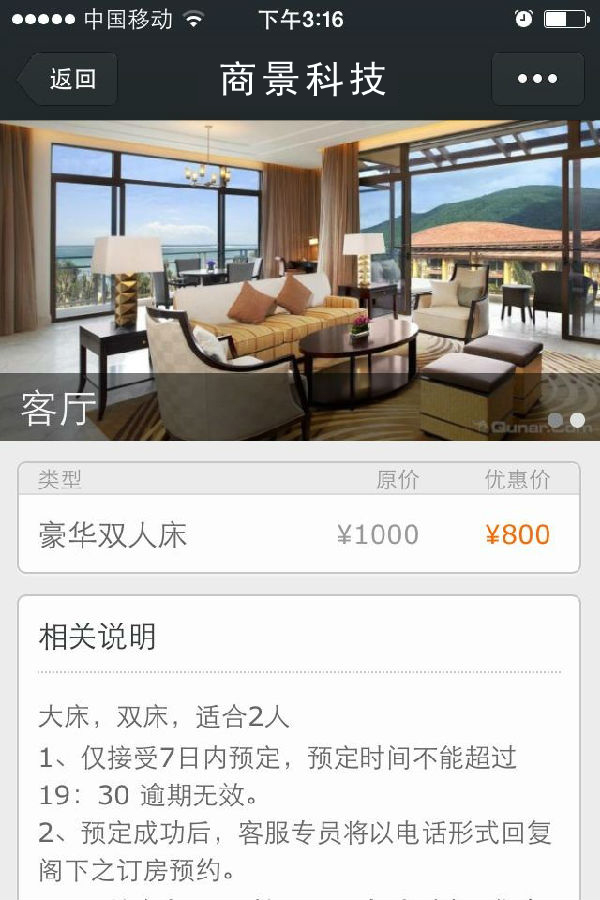This screenshot has width=600, height=900.
Task: Tap the photo carousel page indicator dots
Action: click(x=566, y=421)
